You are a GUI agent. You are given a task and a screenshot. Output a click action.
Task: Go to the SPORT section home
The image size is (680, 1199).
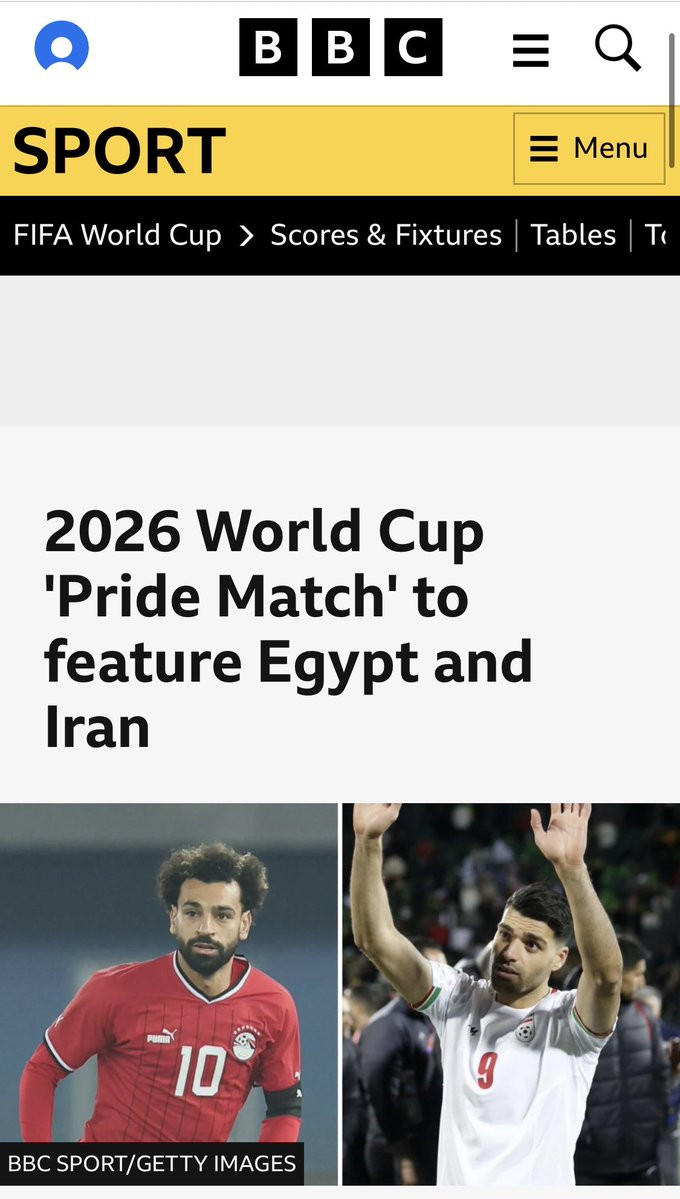coord(119,151)
